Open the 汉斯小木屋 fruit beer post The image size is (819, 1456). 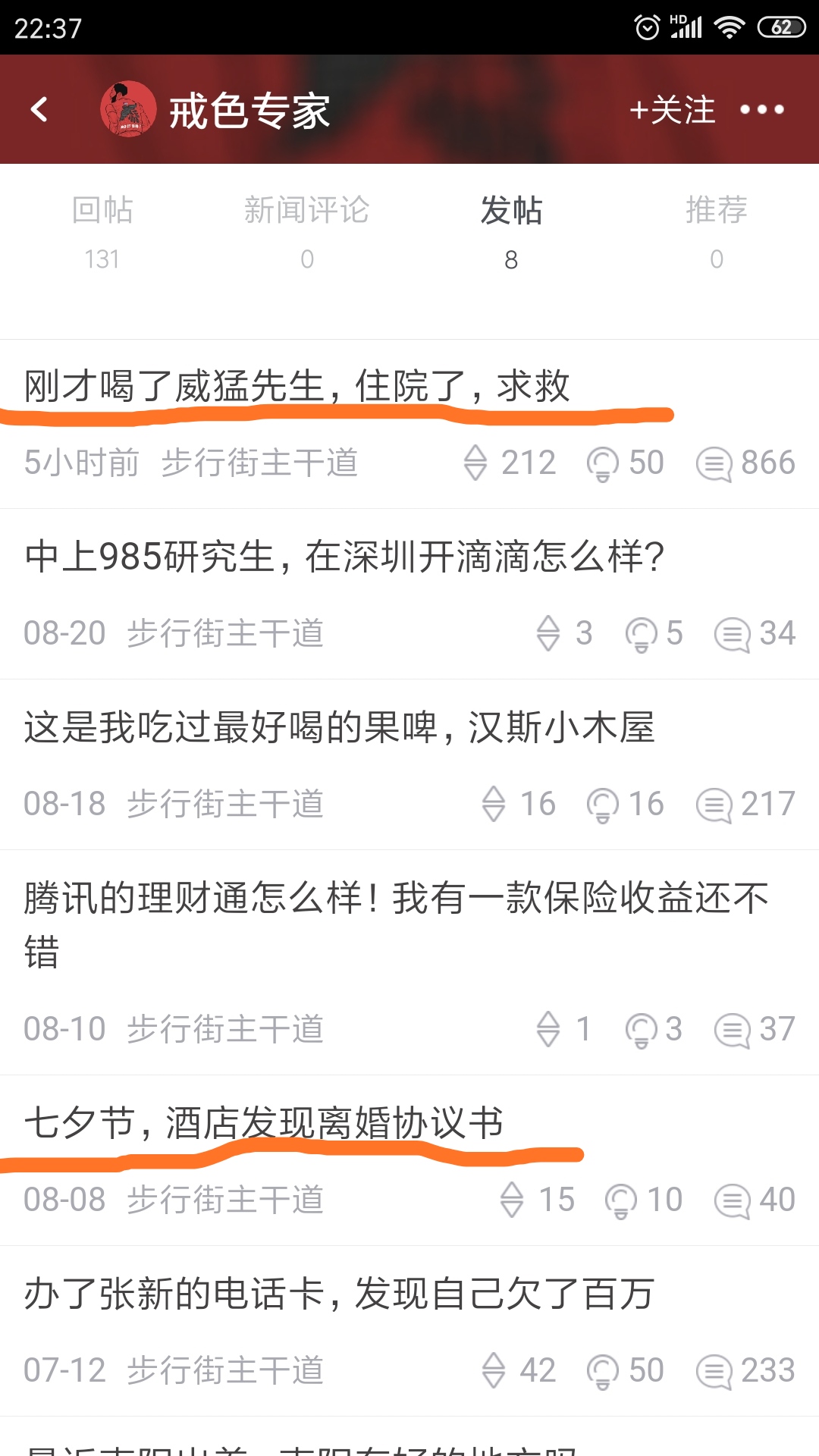coord(409,764)
